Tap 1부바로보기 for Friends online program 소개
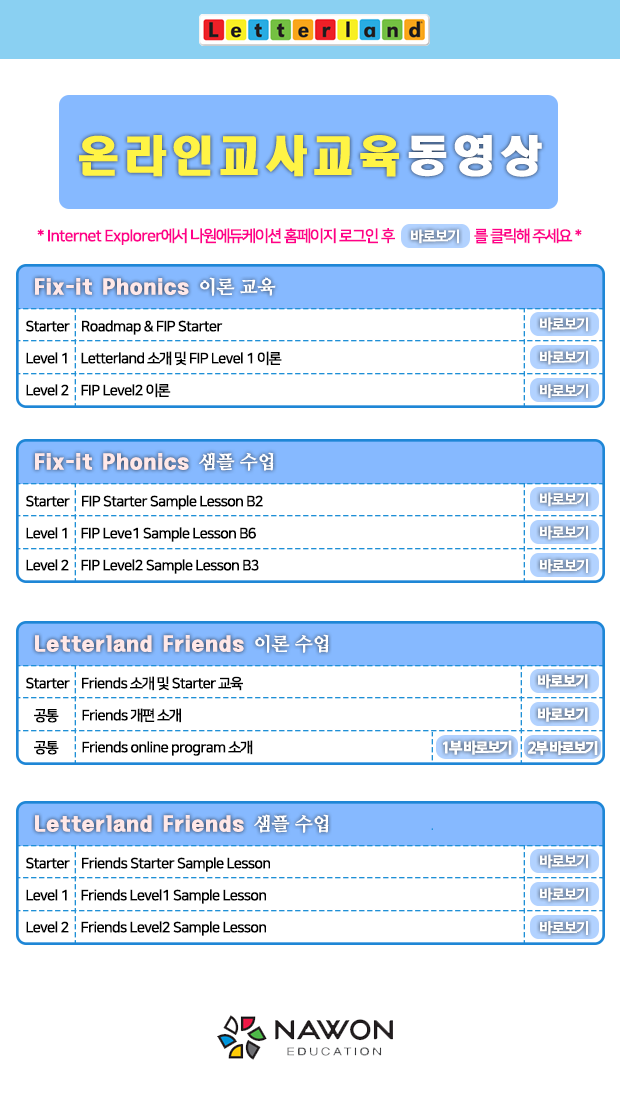Viewport: 620px width, 1103px height. coord(476,747)
